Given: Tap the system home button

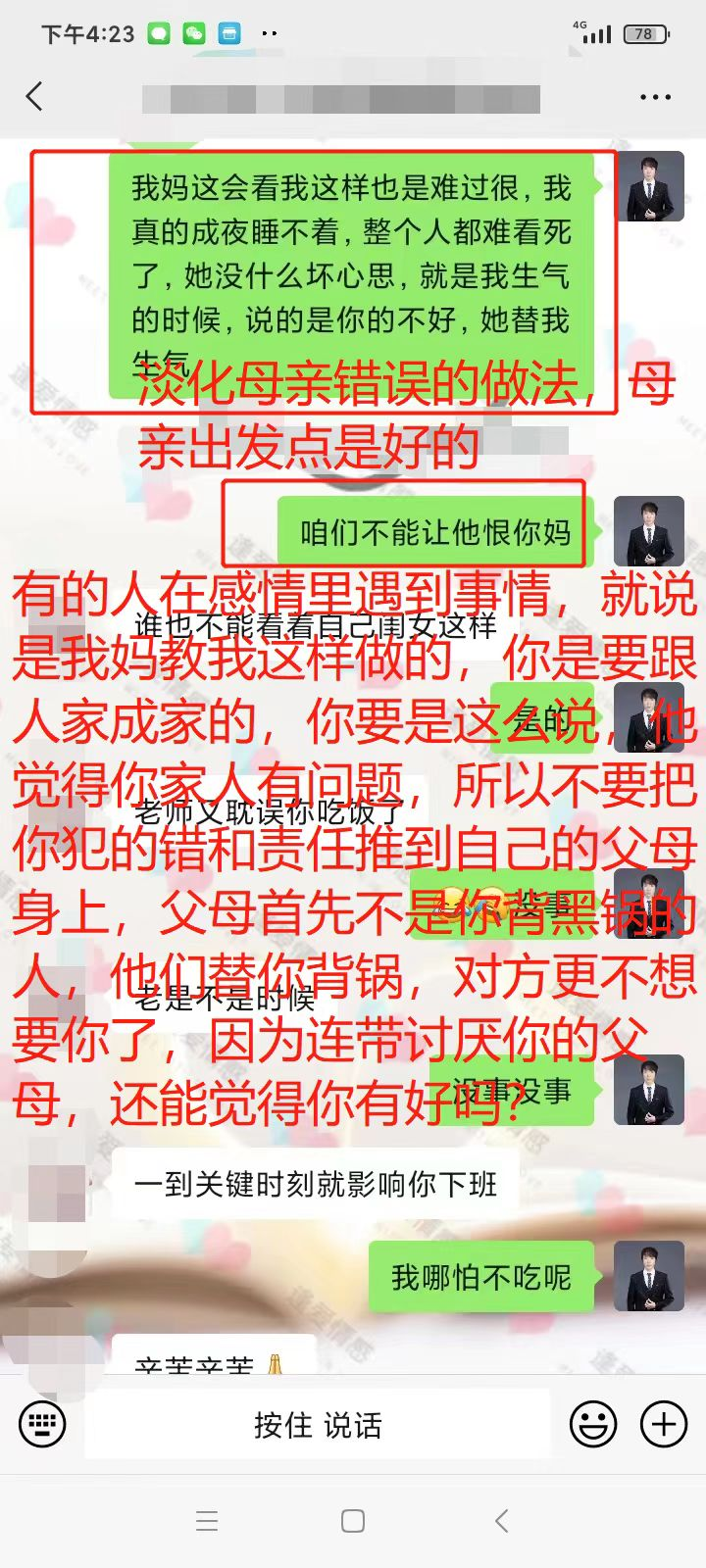Looking at the screenshot, I should pos(353,1521).
